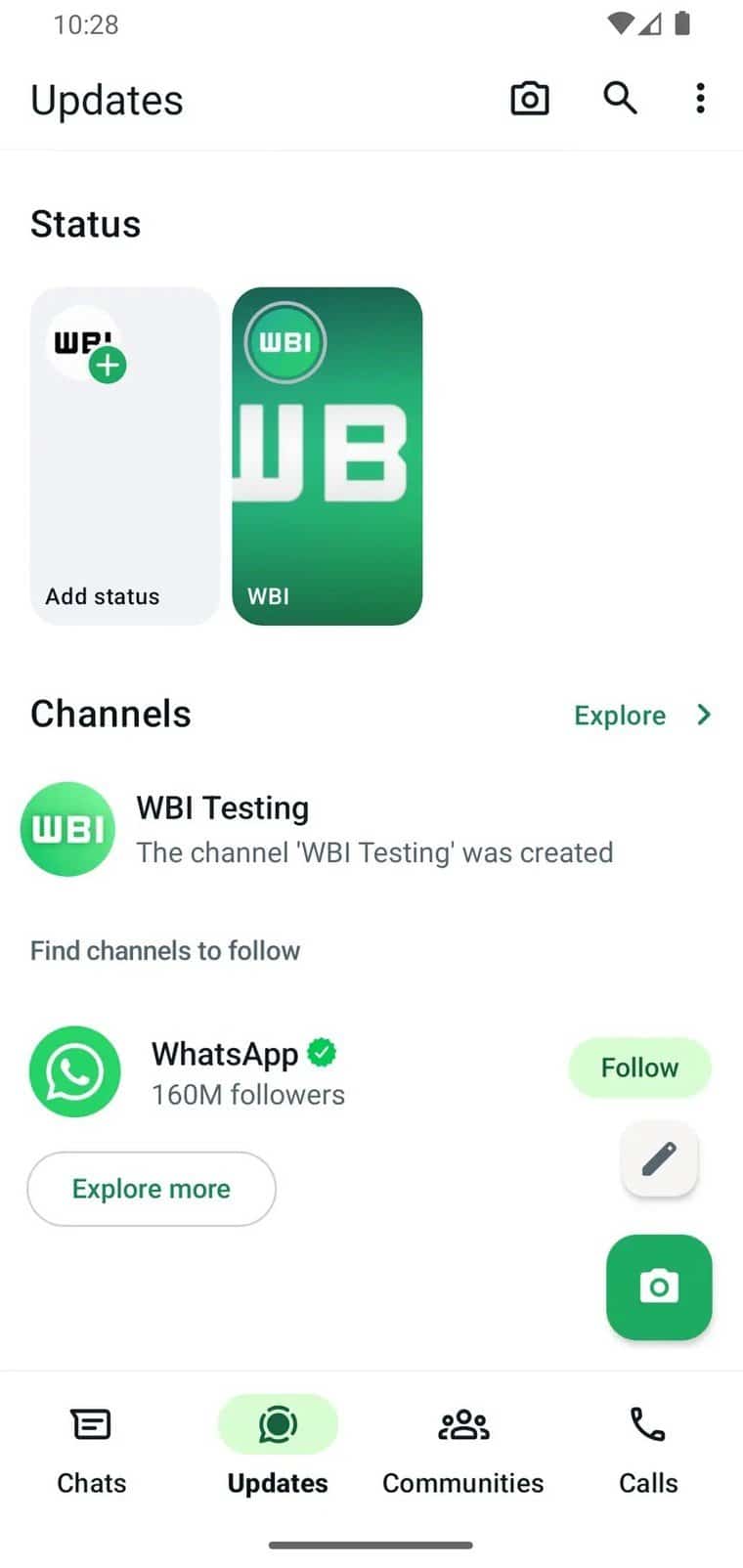View the WBI status update
This screenshot has width=743, height=1568.
coord(327,456)
